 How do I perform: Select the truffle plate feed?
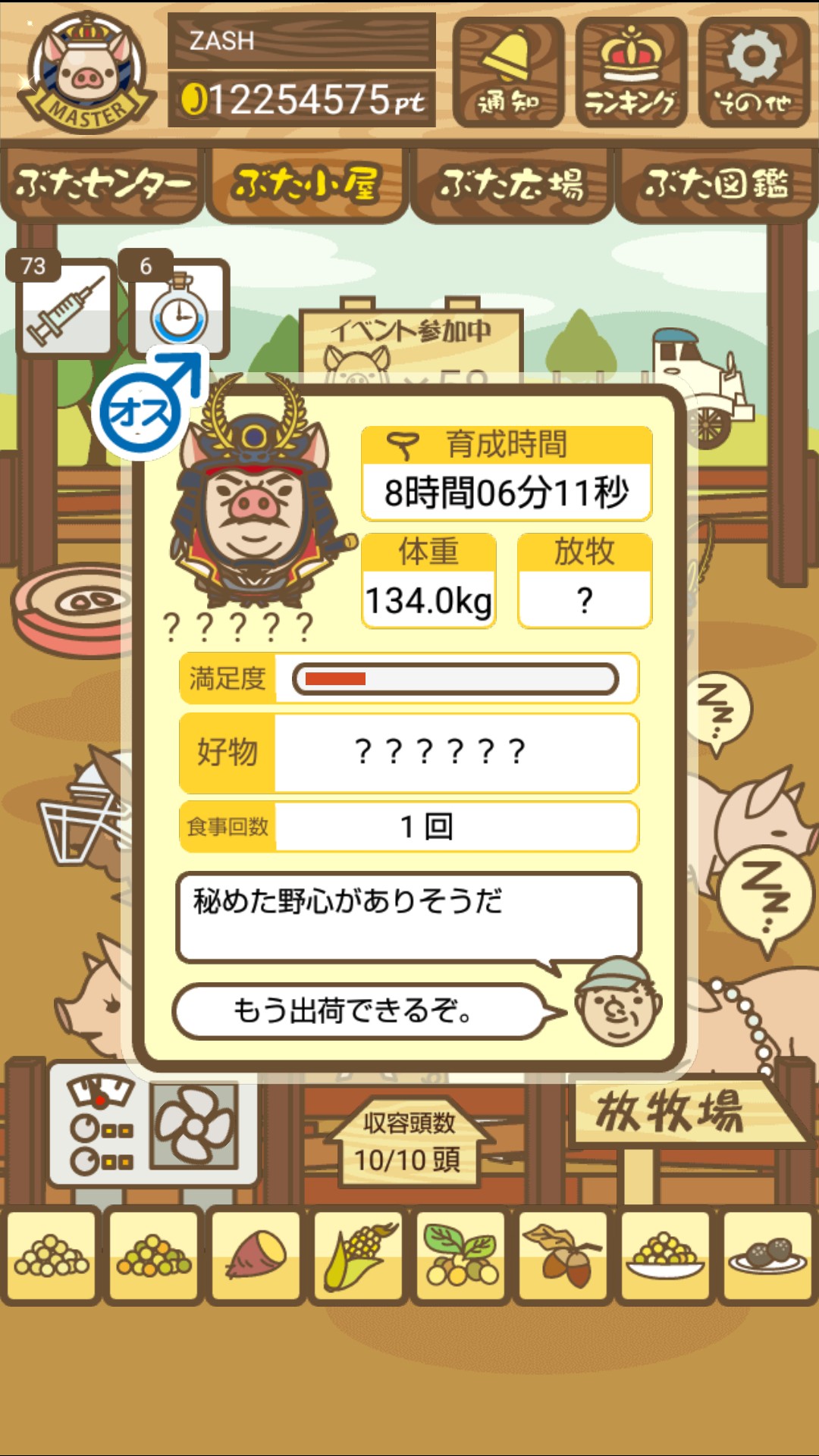pos(767,1255)
